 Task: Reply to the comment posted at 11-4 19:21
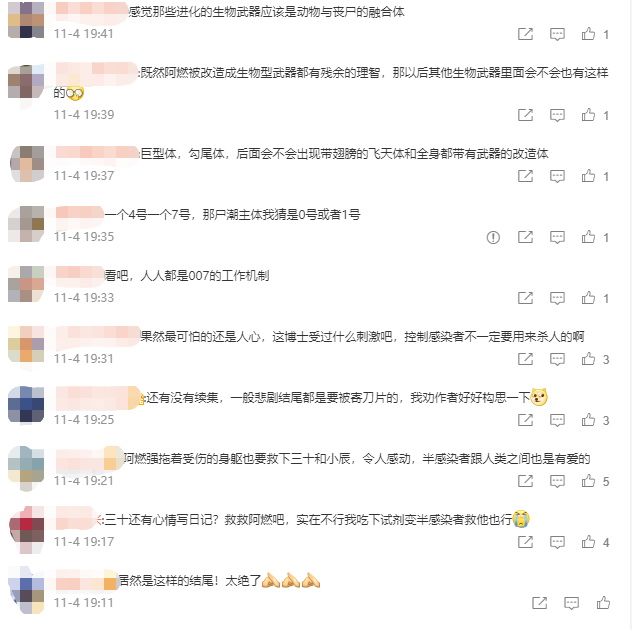557,481
